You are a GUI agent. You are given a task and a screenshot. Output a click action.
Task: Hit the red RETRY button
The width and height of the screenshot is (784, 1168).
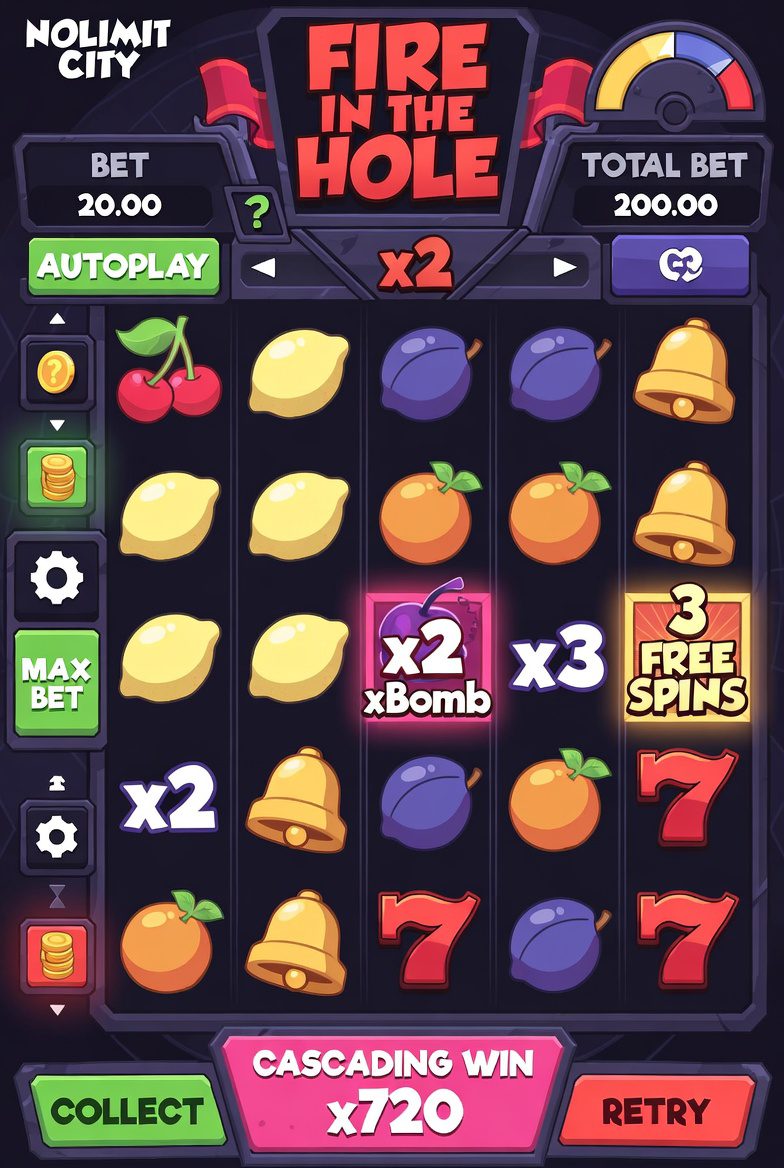point(655,1110)
